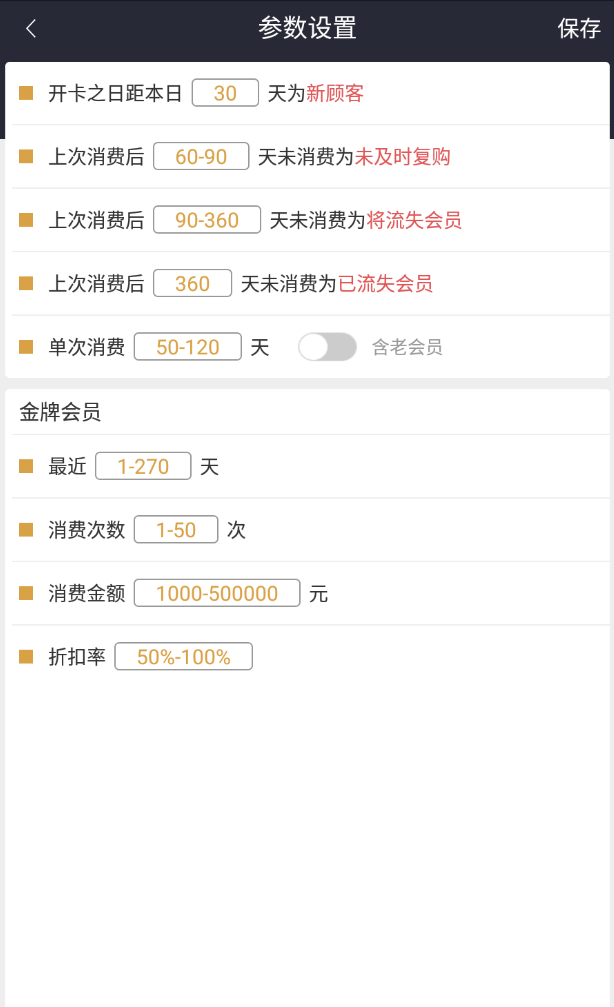Edit the 单次消费 range field 50-120
Screen dimensions: 614x1007
pyautogui.click(x=188, y=347)
